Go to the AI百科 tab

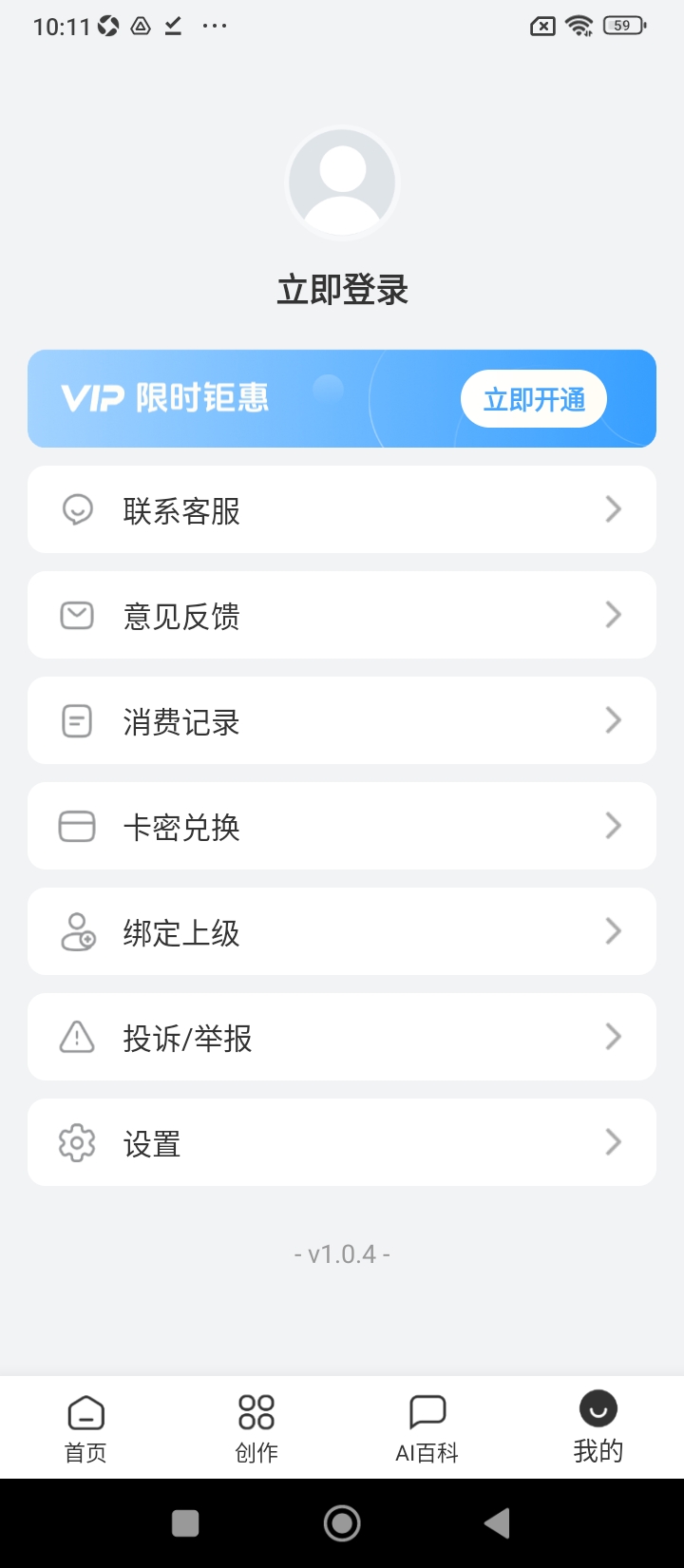click(x=427, y=1428)
